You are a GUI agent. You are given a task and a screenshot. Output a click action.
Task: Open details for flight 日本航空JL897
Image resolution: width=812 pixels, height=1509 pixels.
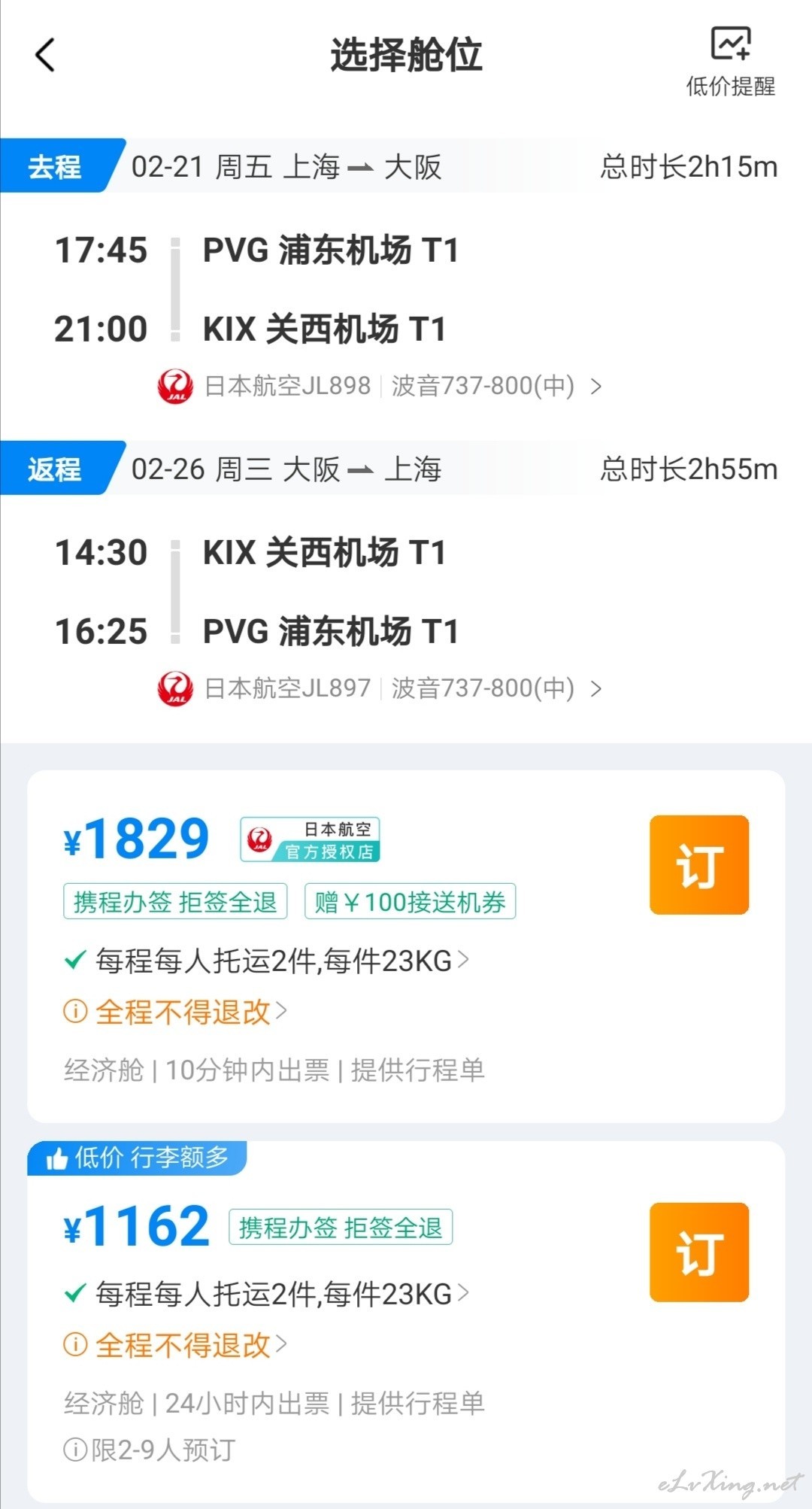coord(380,688)
